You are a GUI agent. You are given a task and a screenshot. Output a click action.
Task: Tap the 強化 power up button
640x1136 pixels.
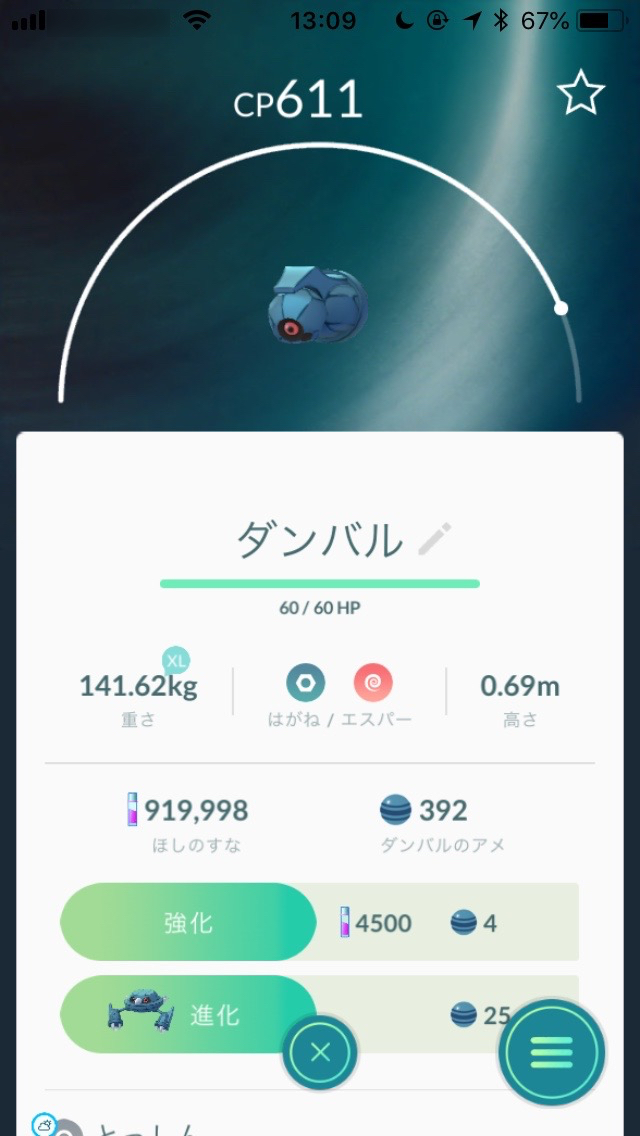pos(188,922)
